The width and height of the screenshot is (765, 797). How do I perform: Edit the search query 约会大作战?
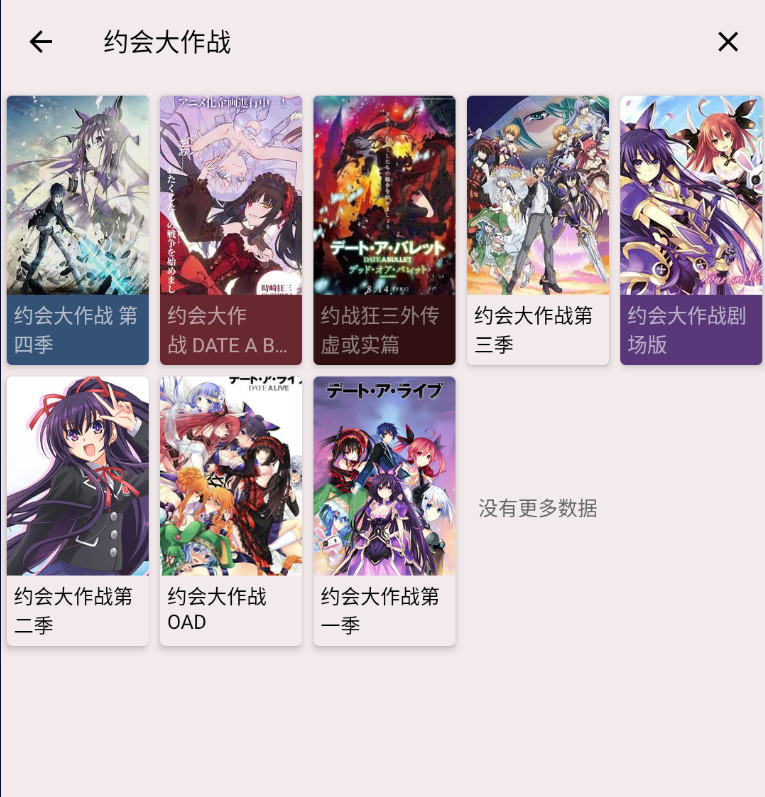pyautogui.click(x=300, y=42)
